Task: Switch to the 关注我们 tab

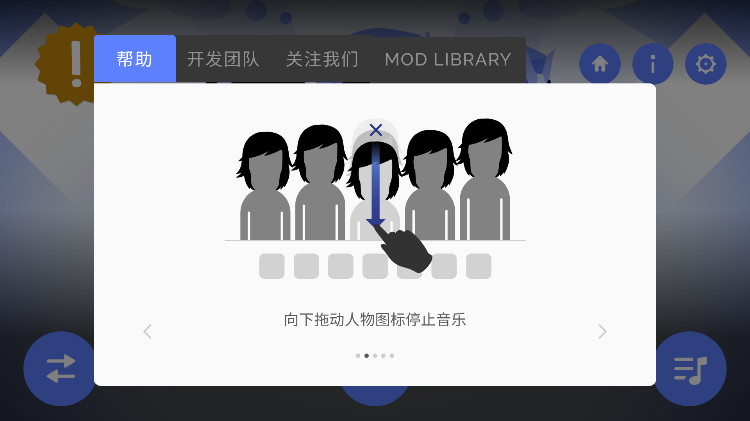Action: pyautogui.click(x=322, y=59)
